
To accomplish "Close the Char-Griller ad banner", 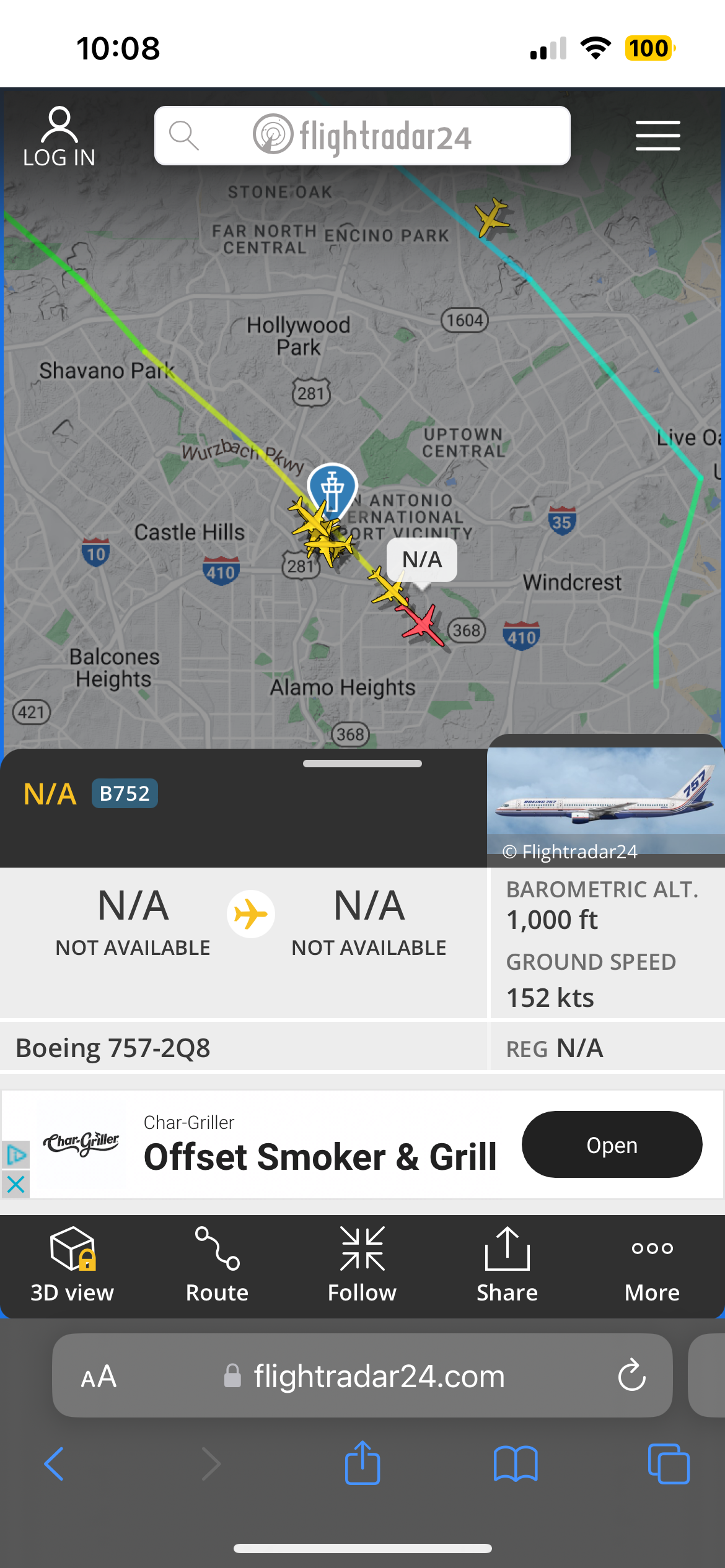I will [x=15, y=1185].
